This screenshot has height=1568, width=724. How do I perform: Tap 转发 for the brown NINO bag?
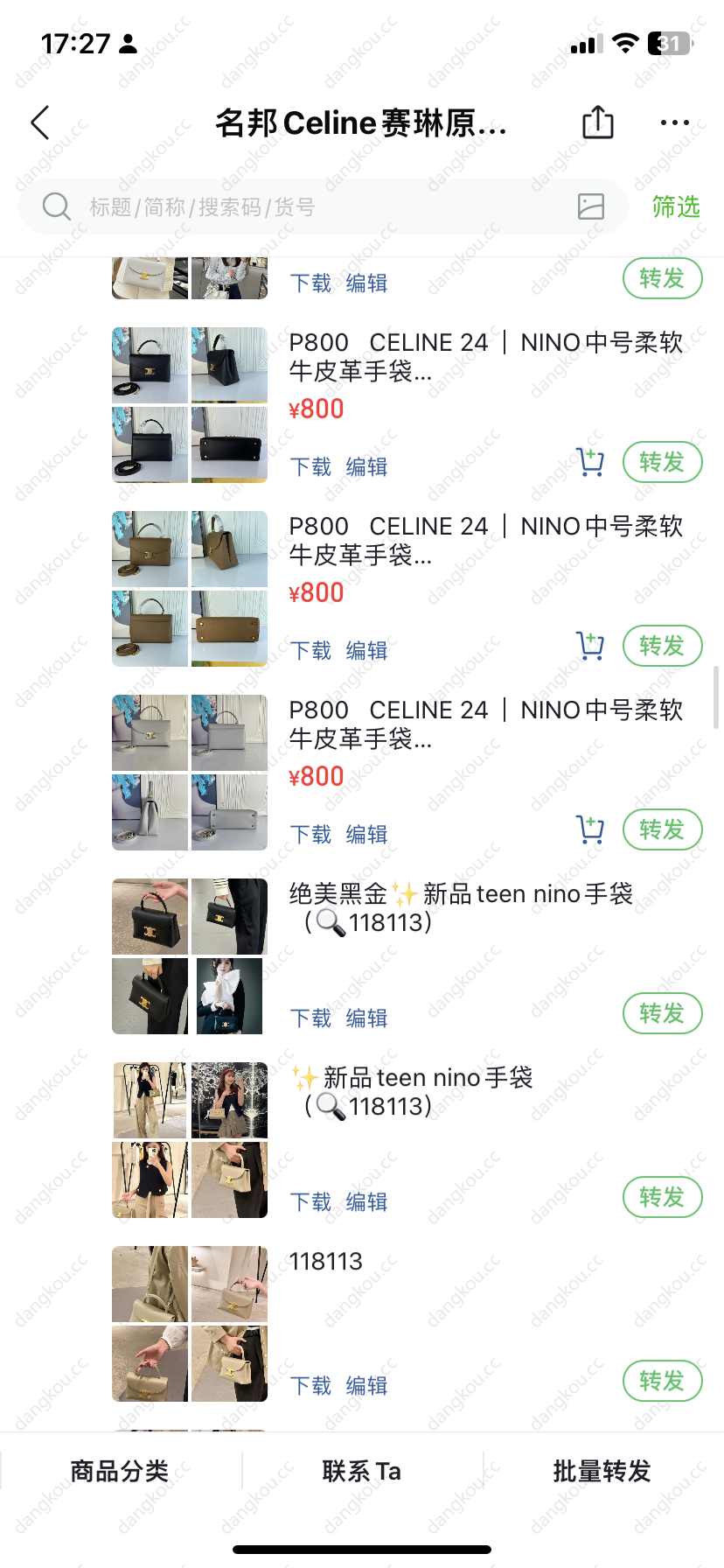[662, 646]
